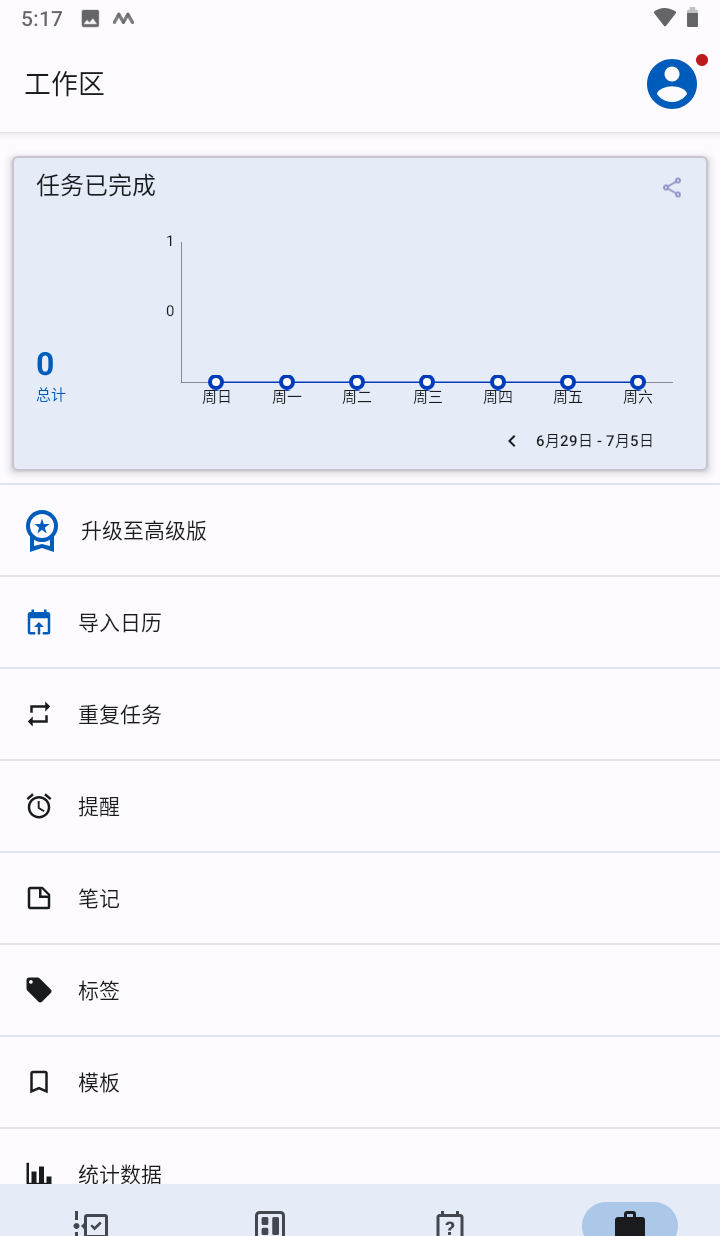Go to the previous week of 6月29日 - 7月5日
This screenshot has height=1236, width=720.
coord(512,441)
